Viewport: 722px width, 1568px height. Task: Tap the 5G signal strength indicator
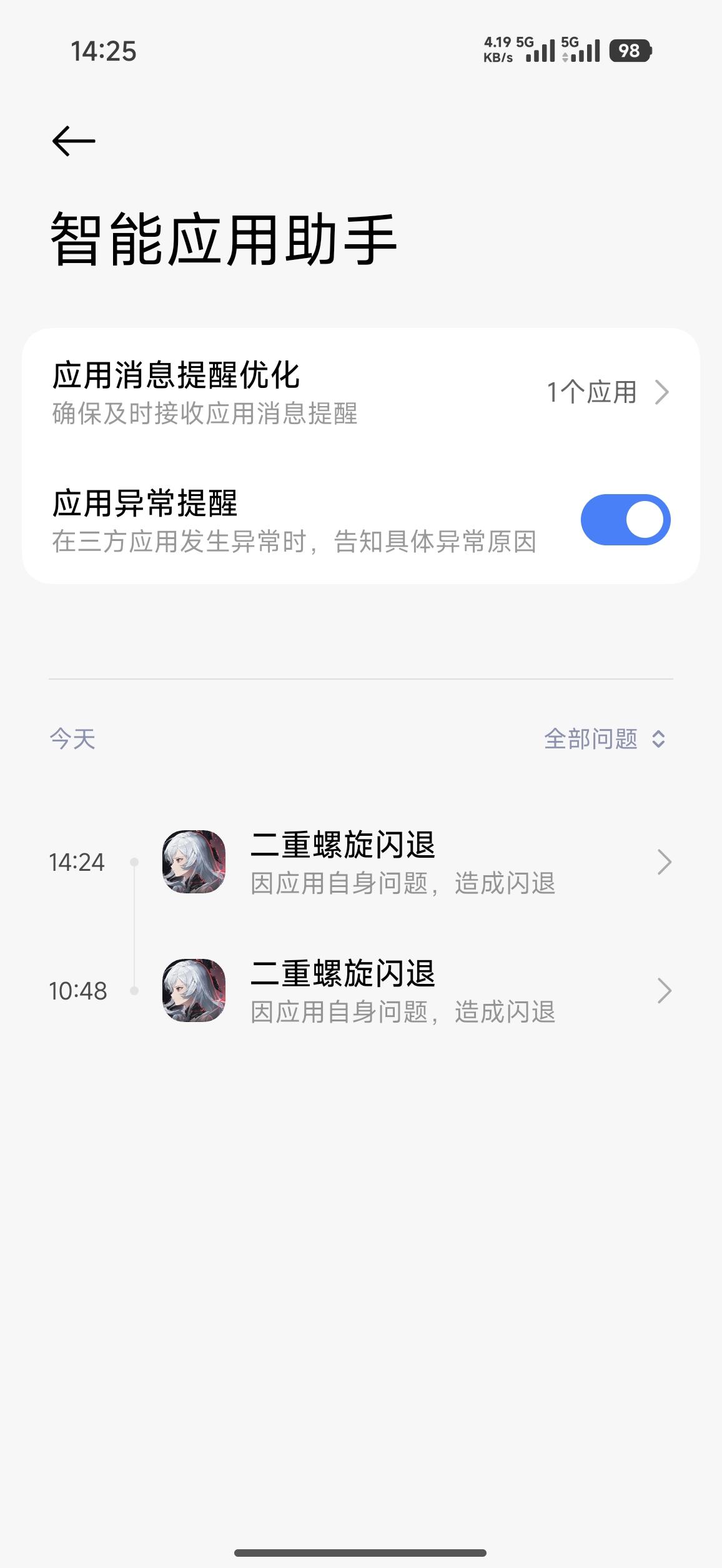(541, 51)
